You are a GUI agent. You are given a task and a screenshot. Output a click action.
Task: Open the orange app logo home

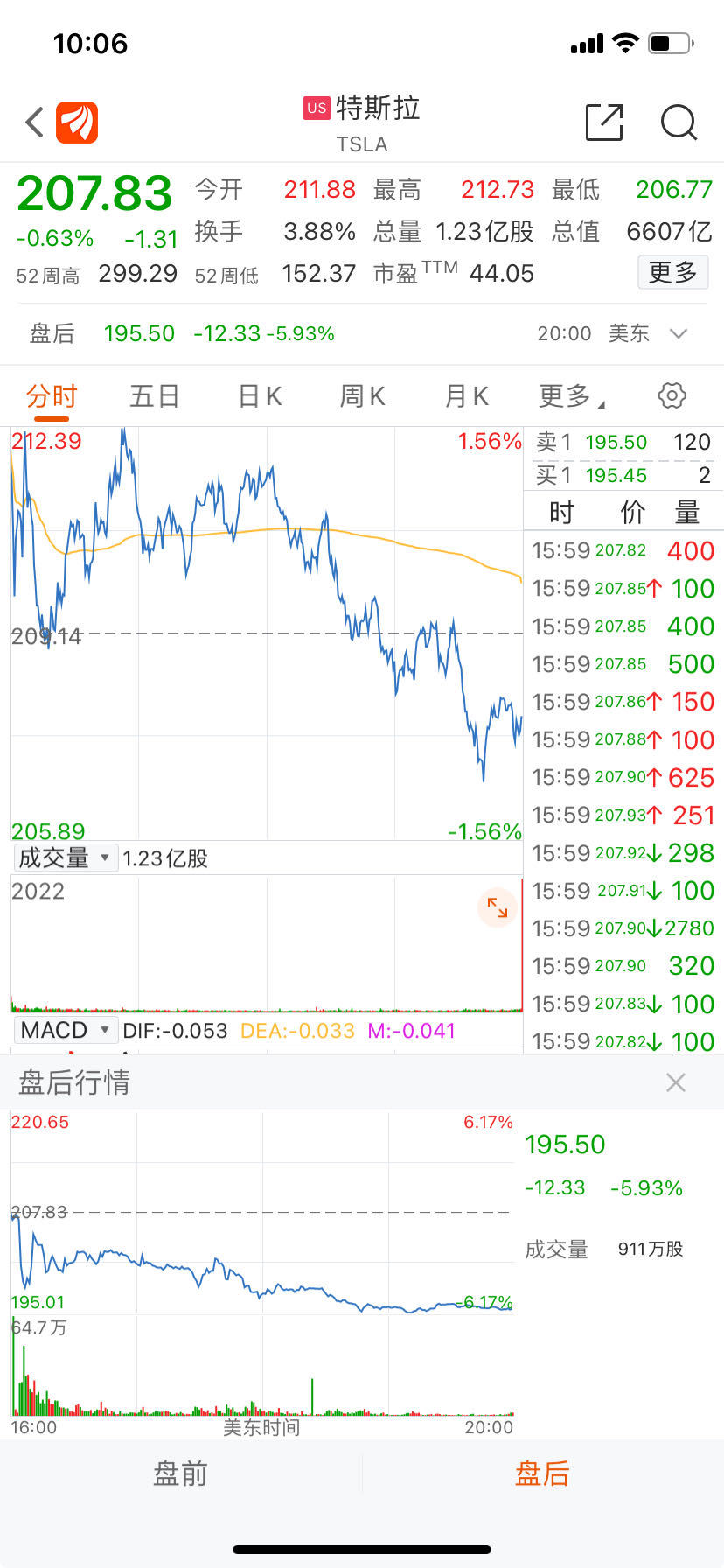[77, 122]
